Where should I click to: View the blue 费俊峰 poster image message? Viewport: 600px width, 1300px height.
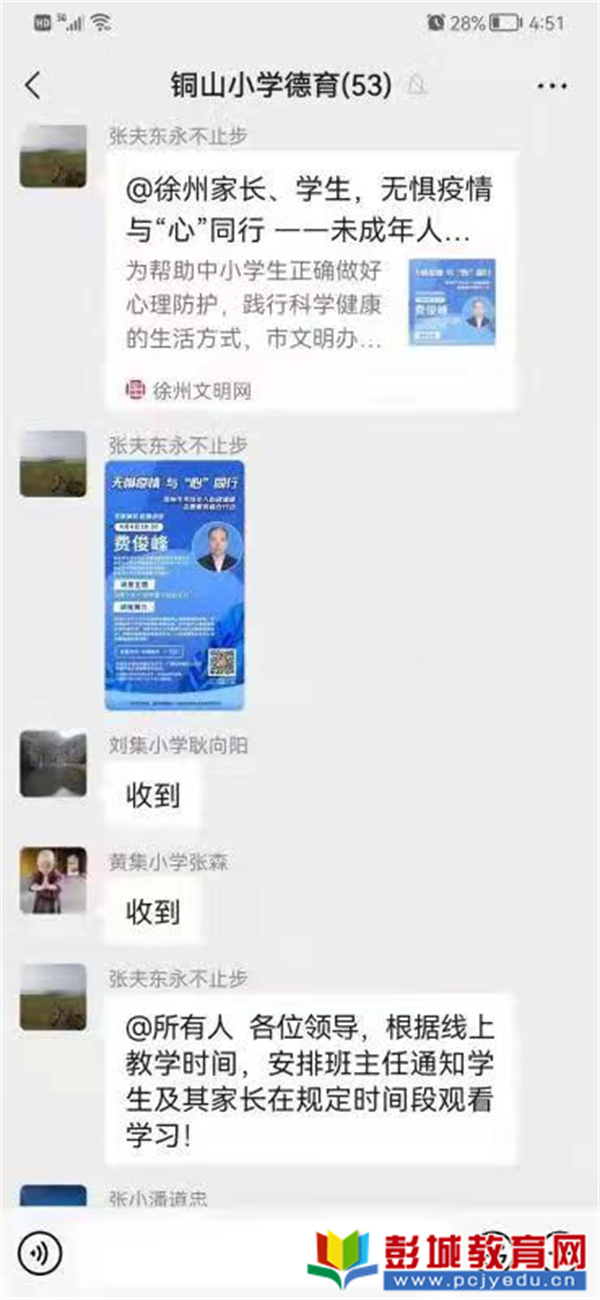175,585
